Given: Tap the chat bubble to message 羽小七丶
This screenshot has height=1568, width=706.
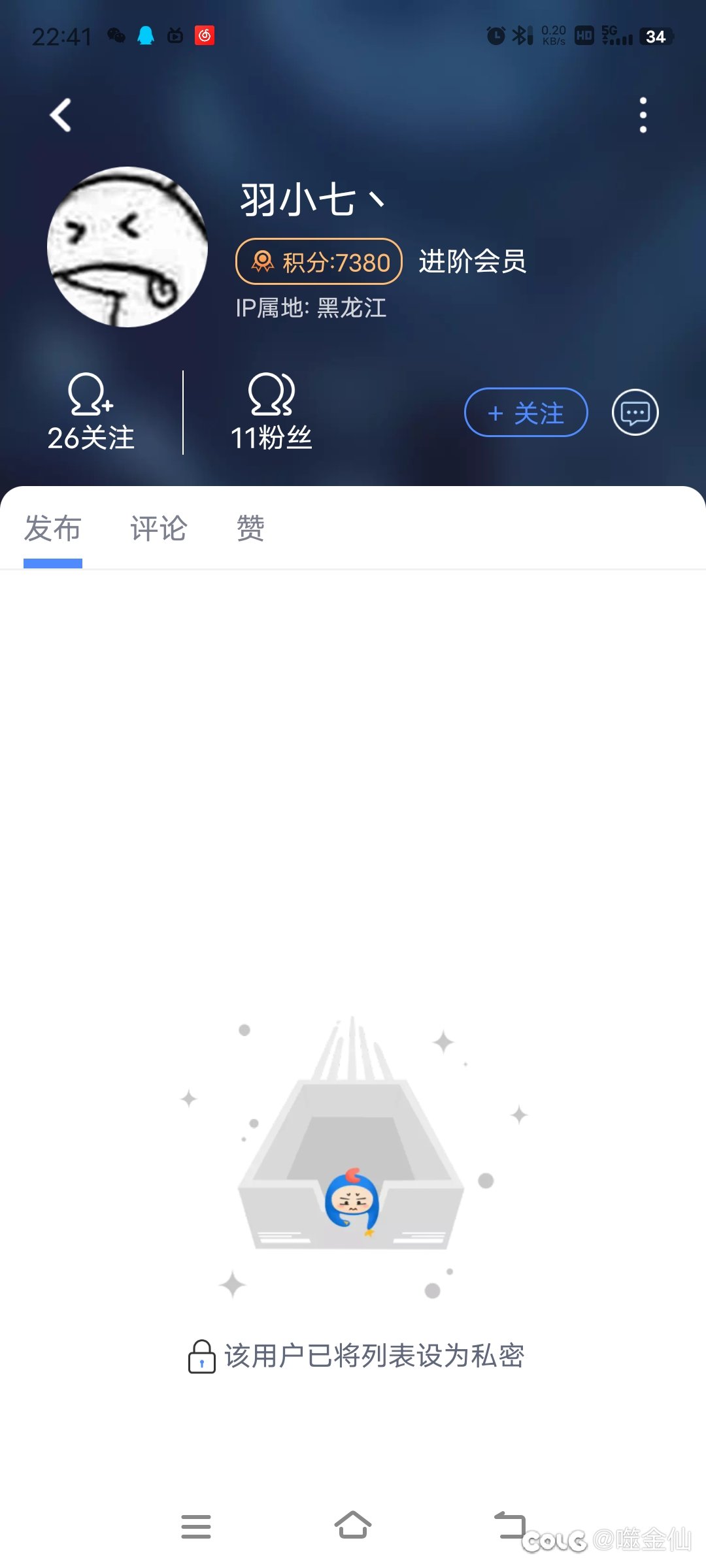Looking at the screenshot, I should (x=635, y=412).
